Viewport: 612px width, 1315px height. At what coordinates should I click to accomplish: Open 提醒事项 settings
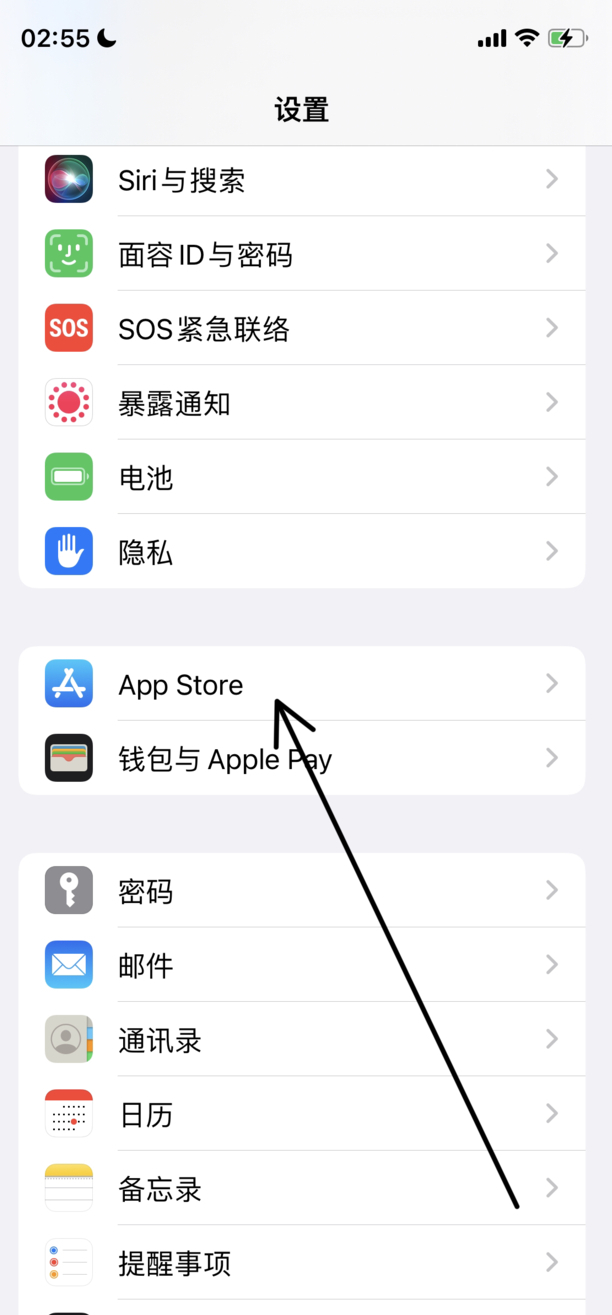300,1262
